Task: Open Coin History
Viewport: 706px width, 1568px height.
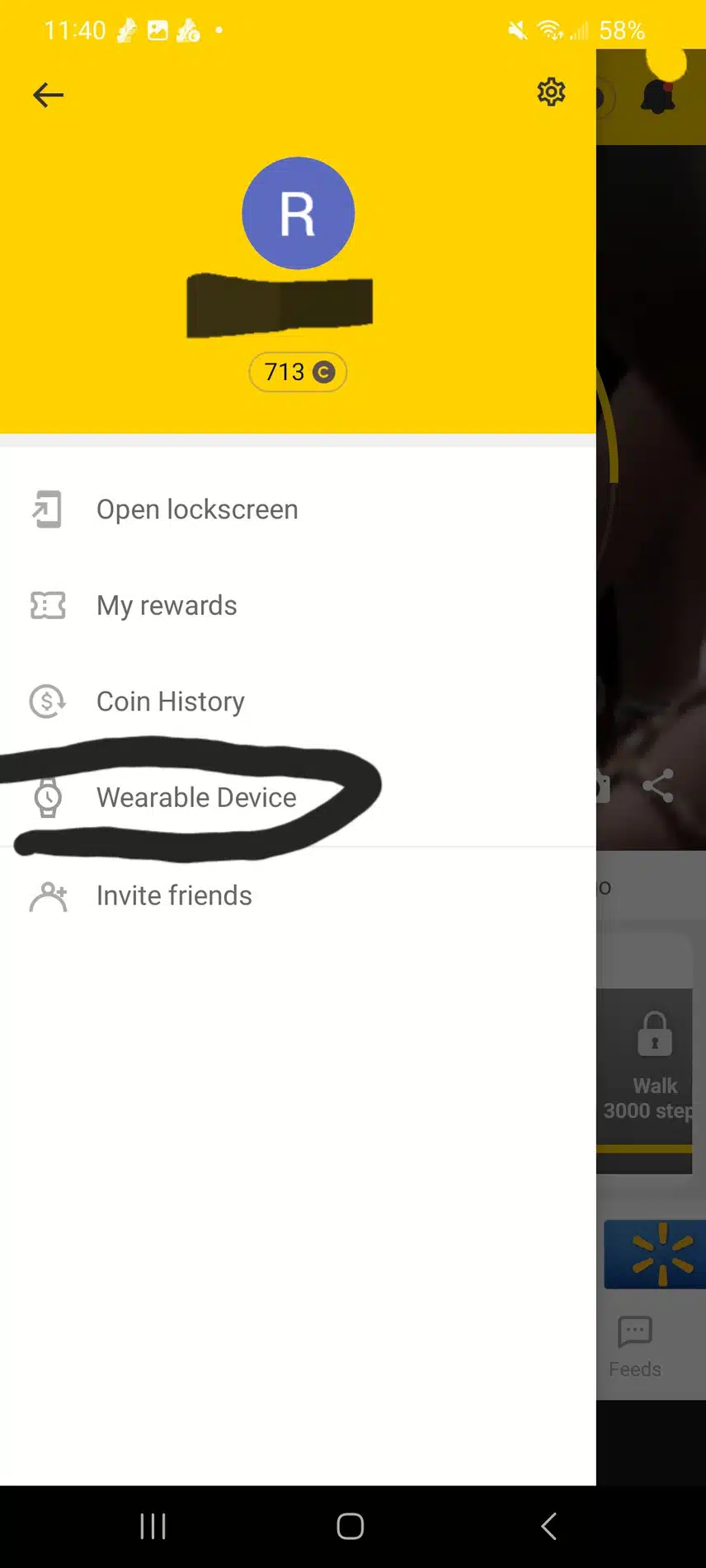Action: click(170, 702)
